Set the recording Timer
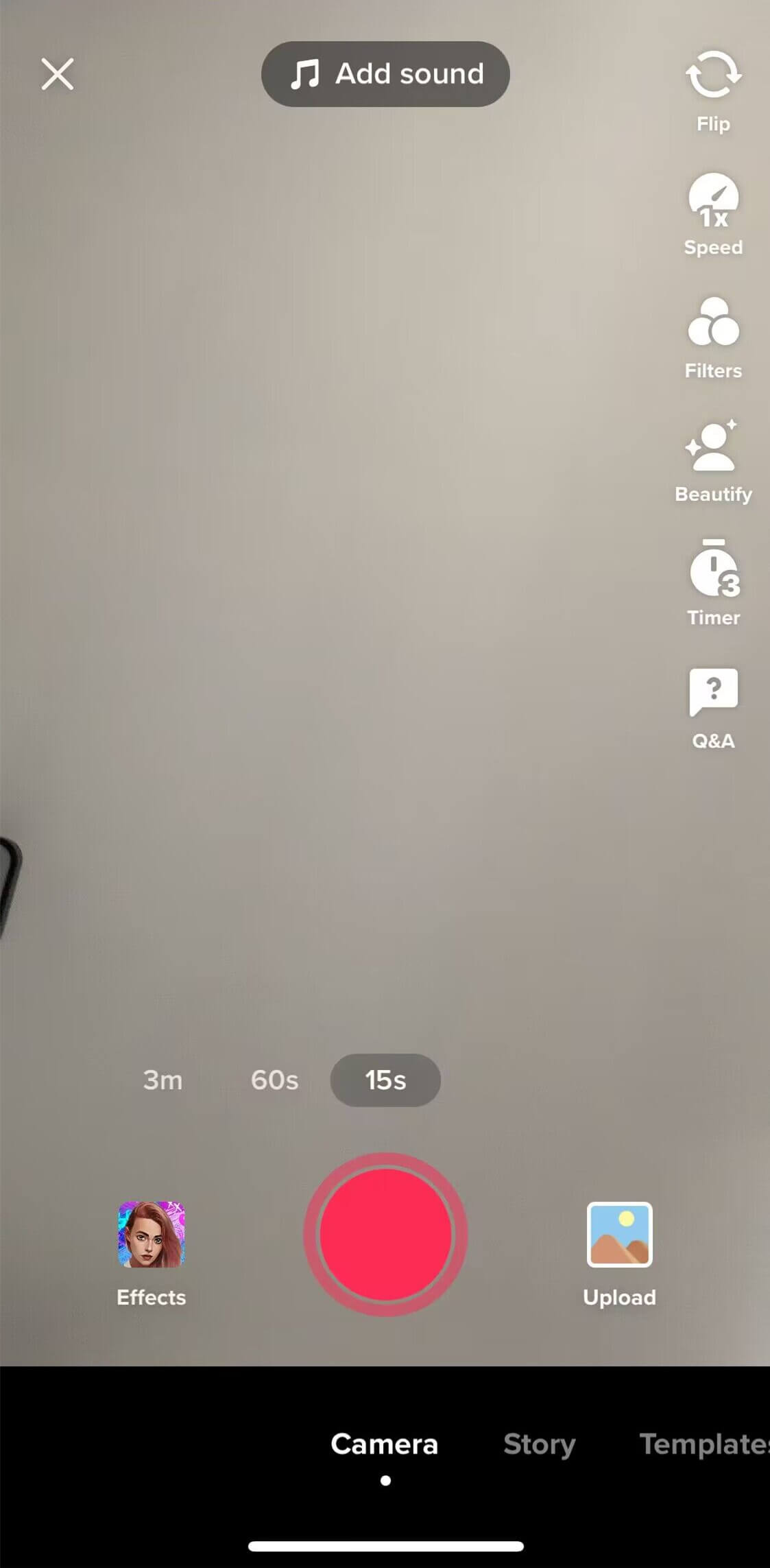This screenshot has width=770, height=1568. (713, 582)
